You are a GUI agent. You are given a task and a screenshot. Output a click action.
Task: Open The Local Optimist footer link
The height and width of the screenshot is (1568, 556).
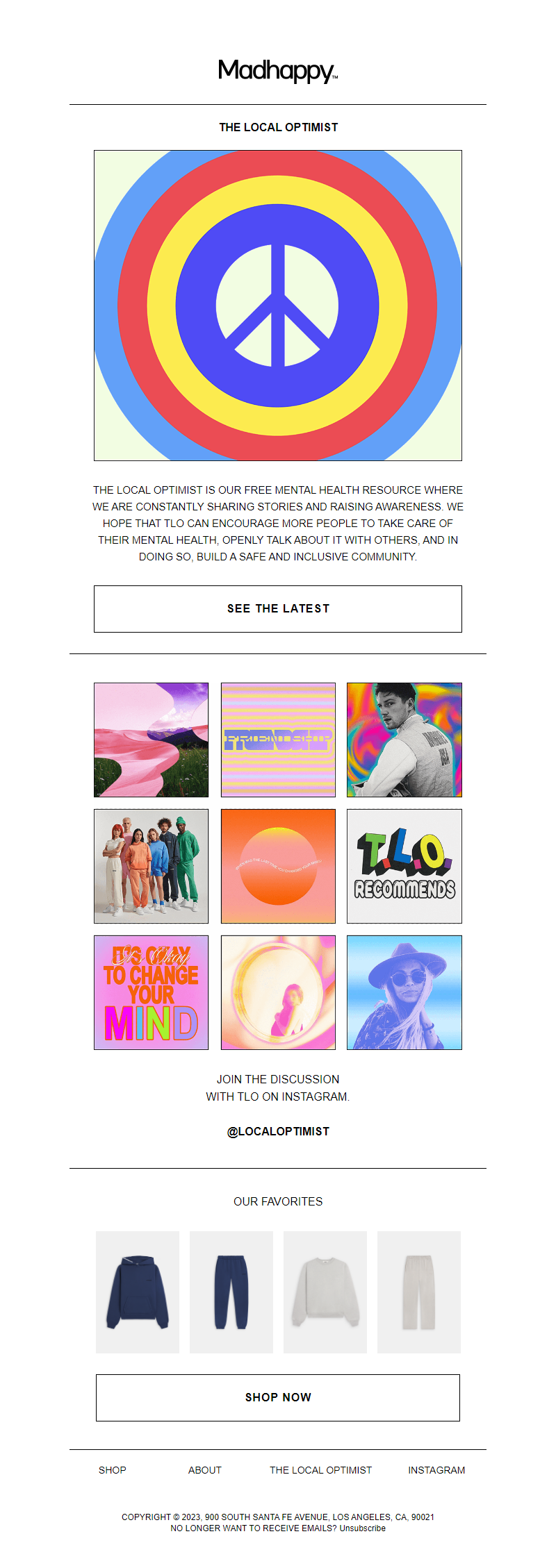321,1470
